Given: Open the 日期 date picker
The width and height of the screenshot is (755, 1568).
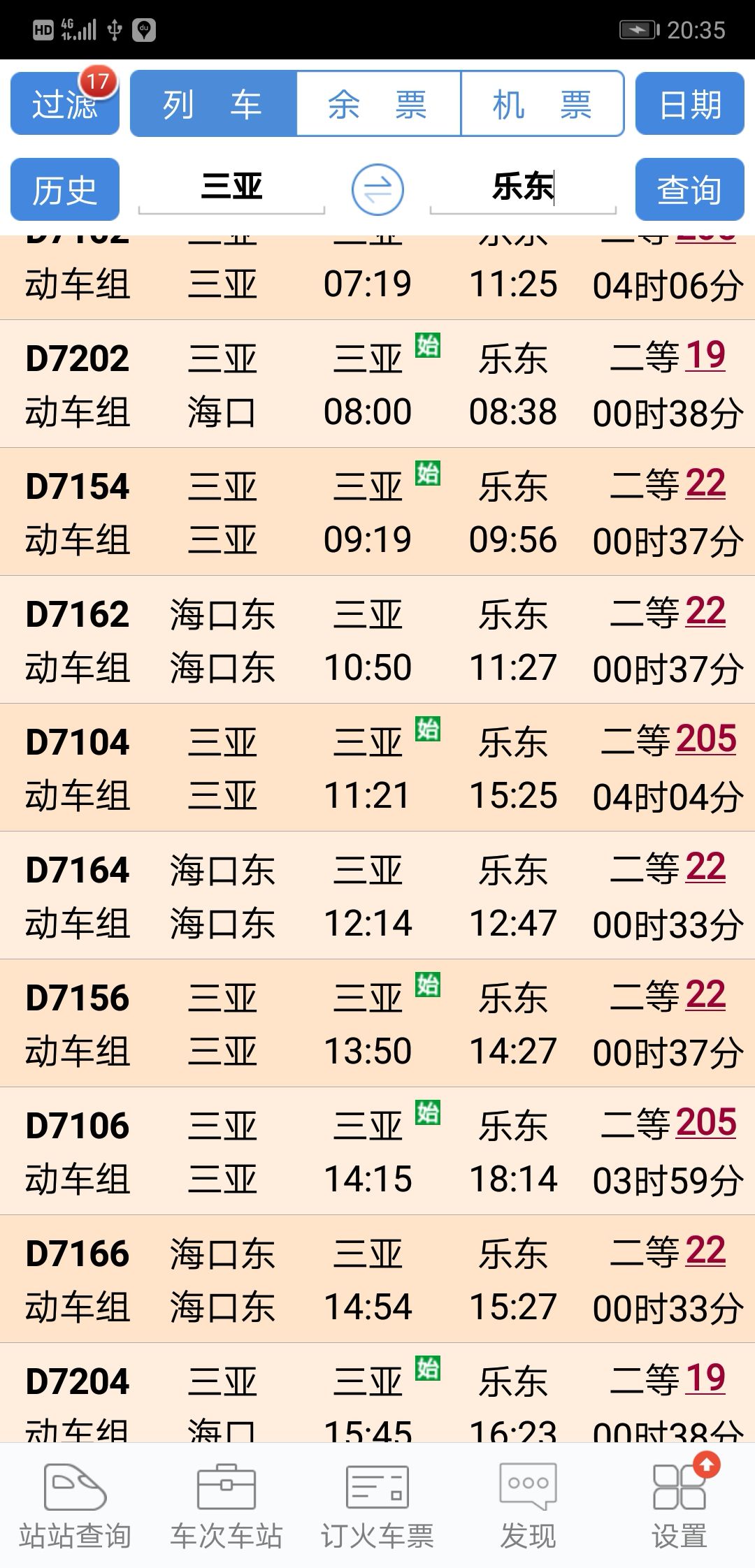Looking at the screenshot, I should (689, 103).
